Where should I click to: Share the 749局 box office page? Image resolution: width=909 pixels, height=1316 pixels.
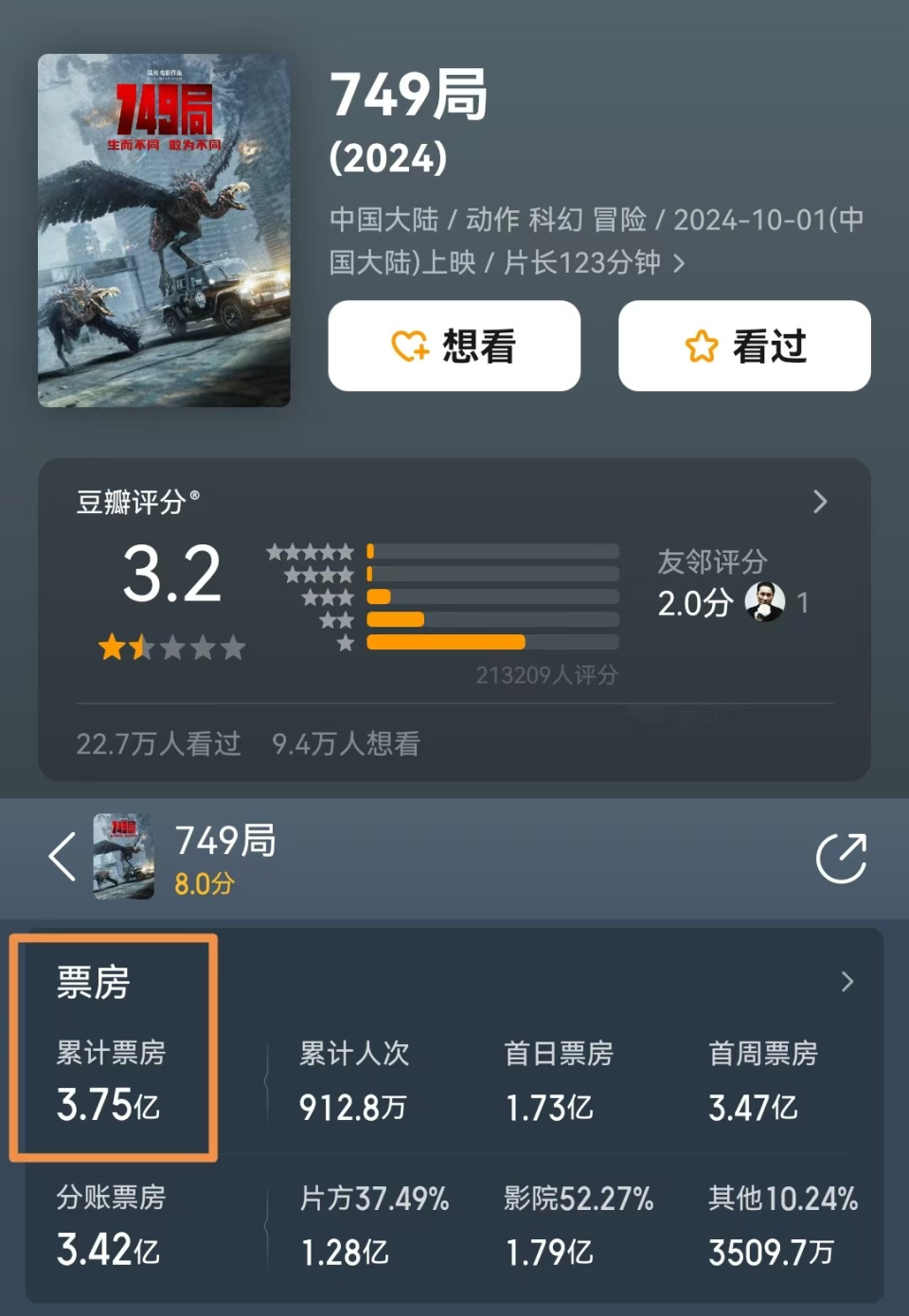(841, 858)
